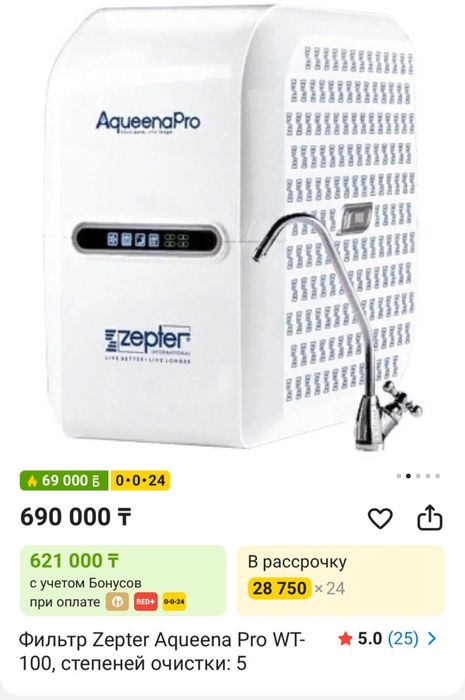Tap the 0-0-24 installment badge
The image size is (465, 700).
tap(140, 481)
